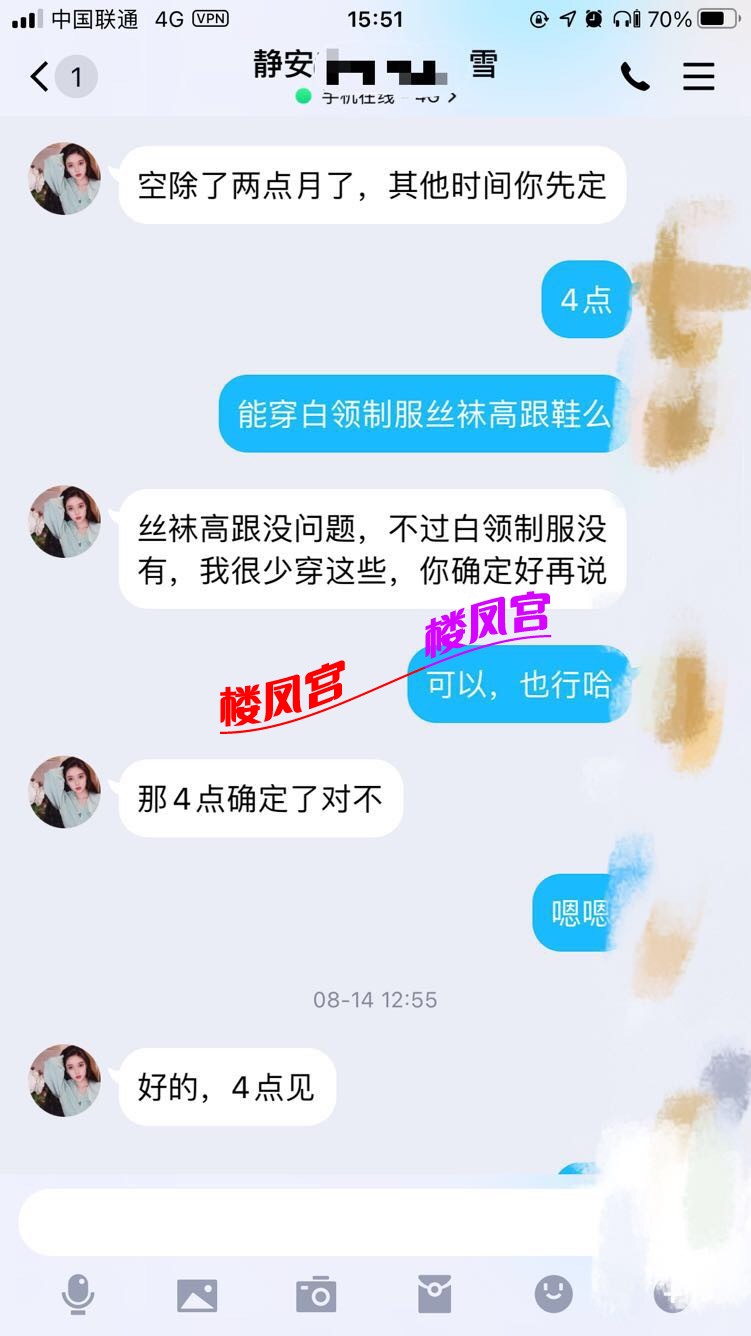Image resolution: width=751 pixels, height=1336 pixels.
Task: Start a voice call with this contact
Action: point(635,77)
